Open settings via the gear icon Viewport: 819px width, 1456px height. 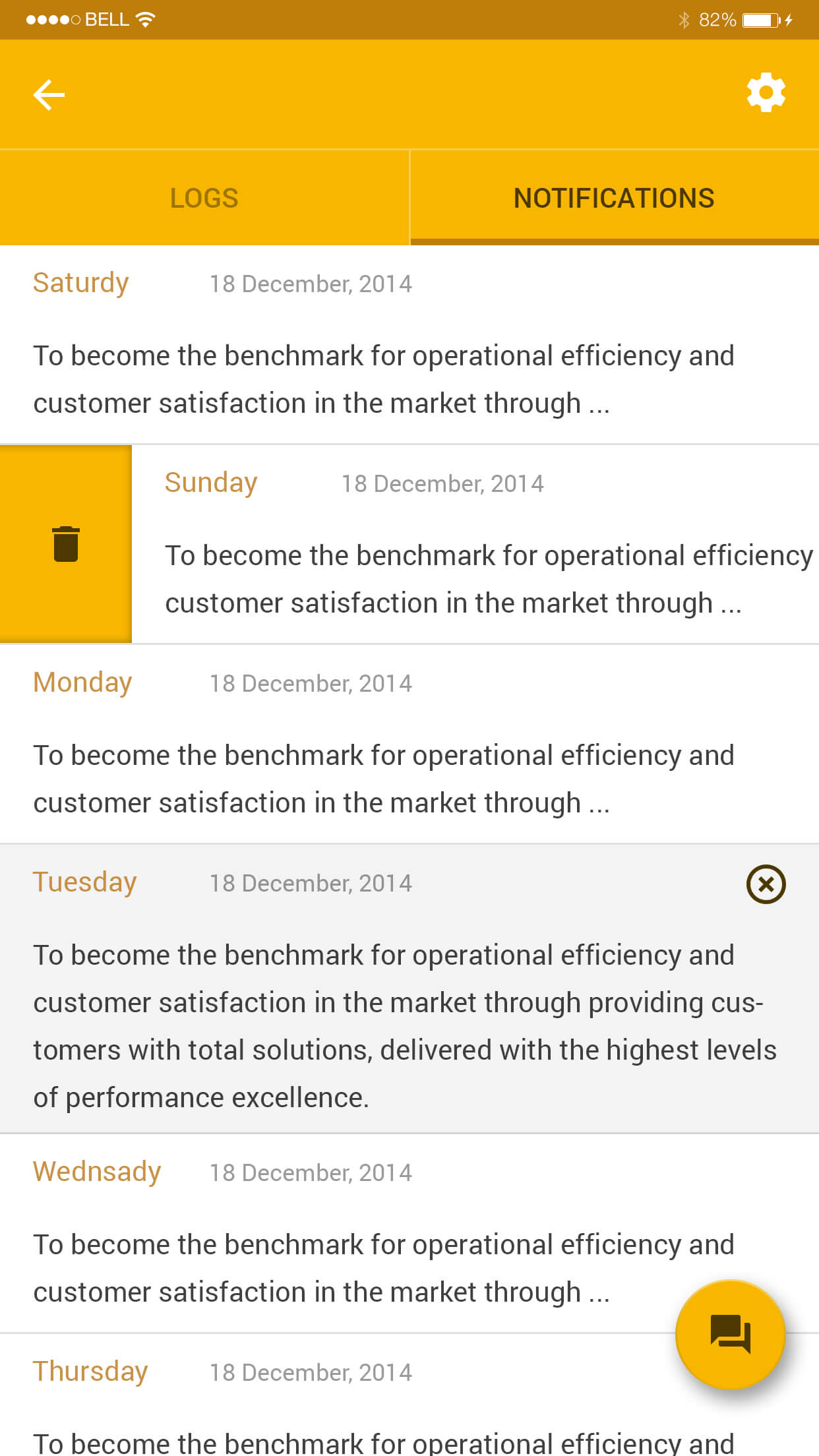click(x=766, y=93)
